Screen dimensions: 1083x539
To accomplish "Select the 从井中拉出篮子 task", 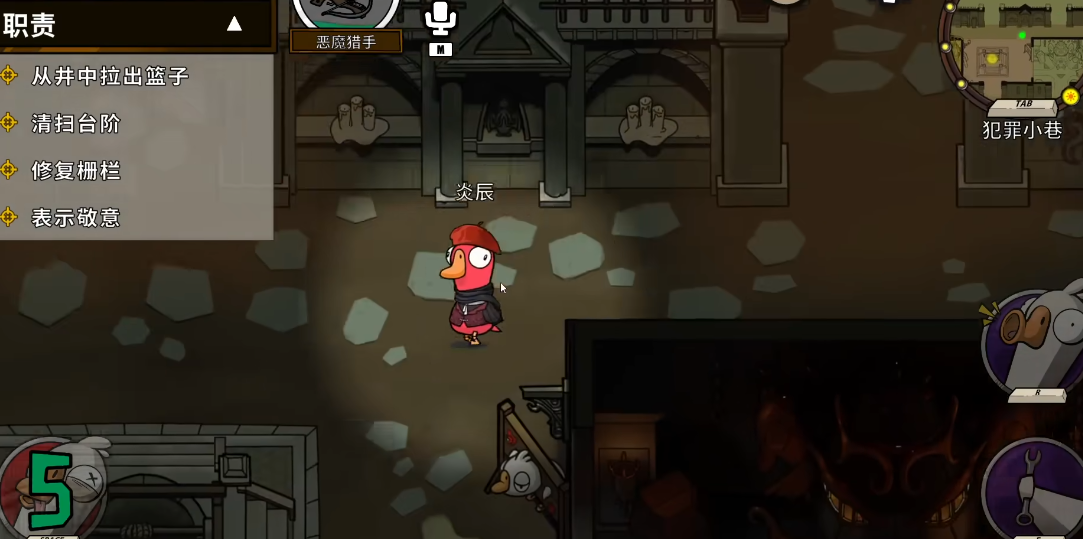I will 110,76.
